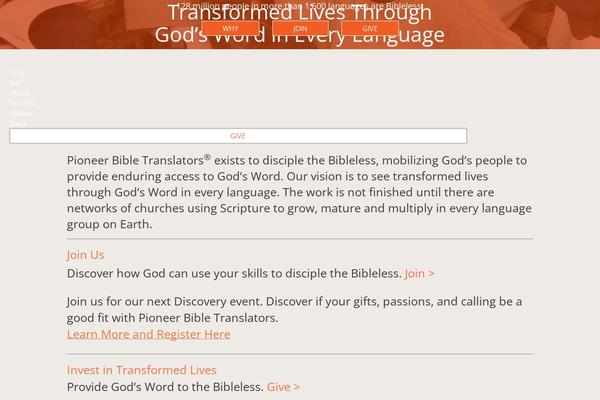Open the Join > link

419,273
